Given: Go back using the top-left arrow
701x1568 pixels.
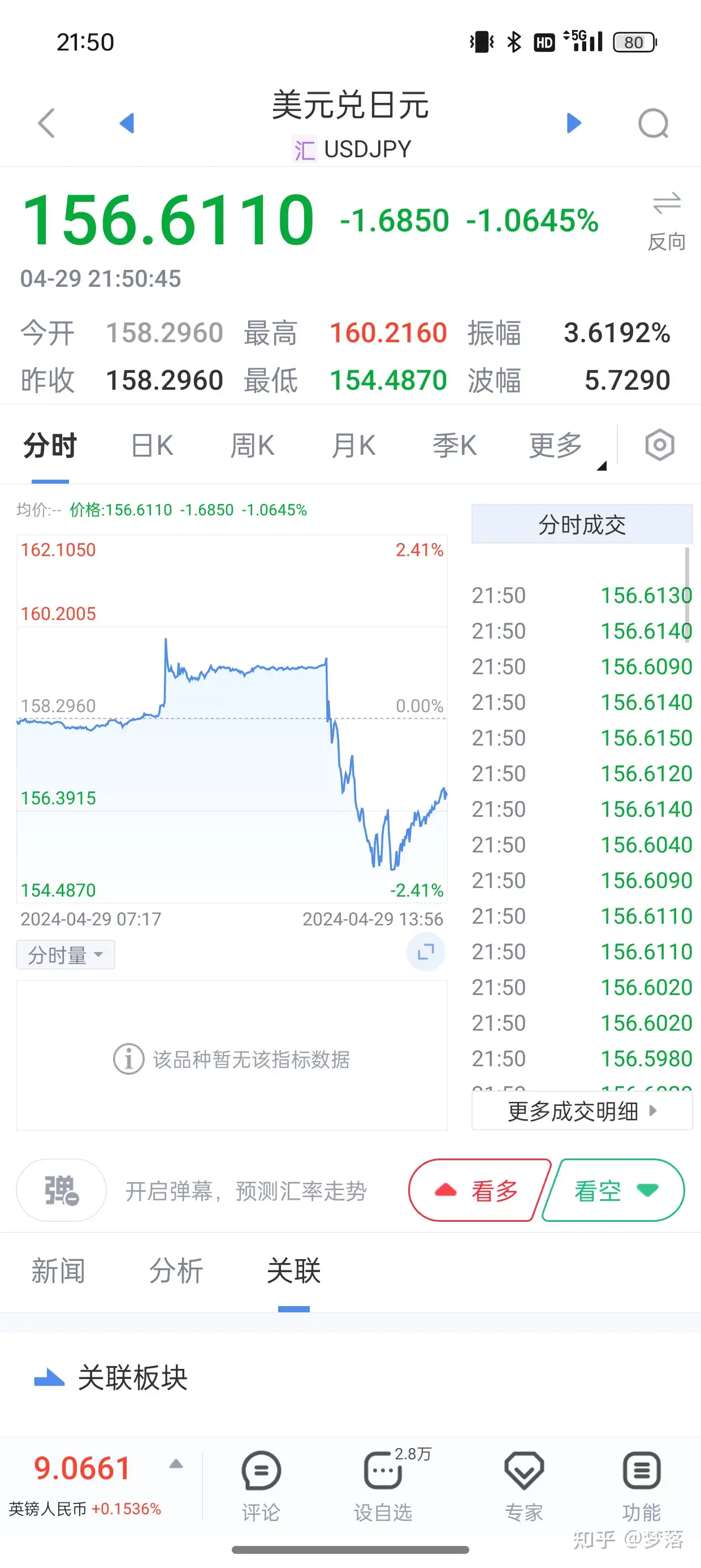Looking at the screenshot, I should click(x=47, y=123).
